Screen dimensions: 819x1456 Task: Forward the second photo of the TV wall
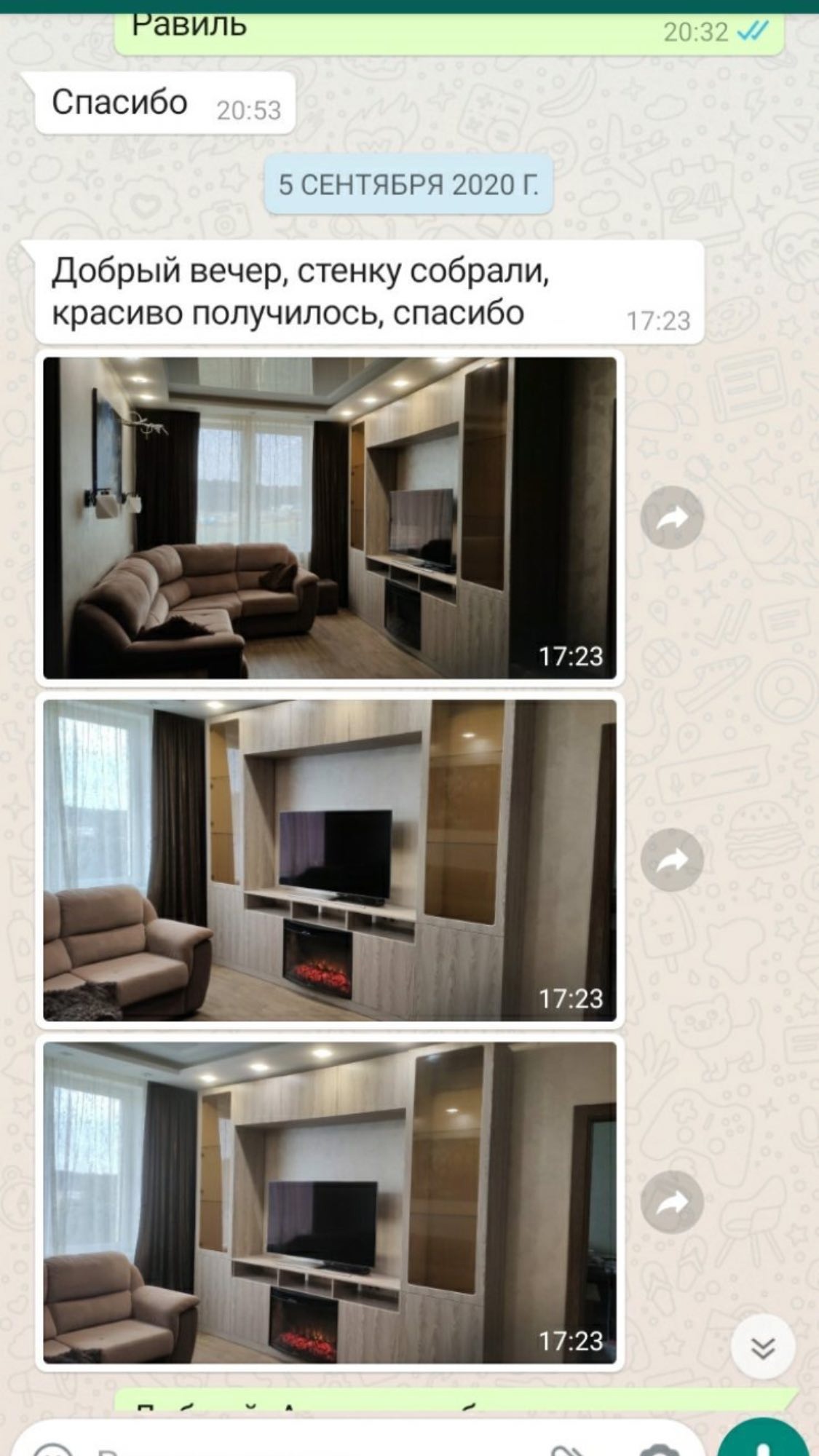point(672,860)
